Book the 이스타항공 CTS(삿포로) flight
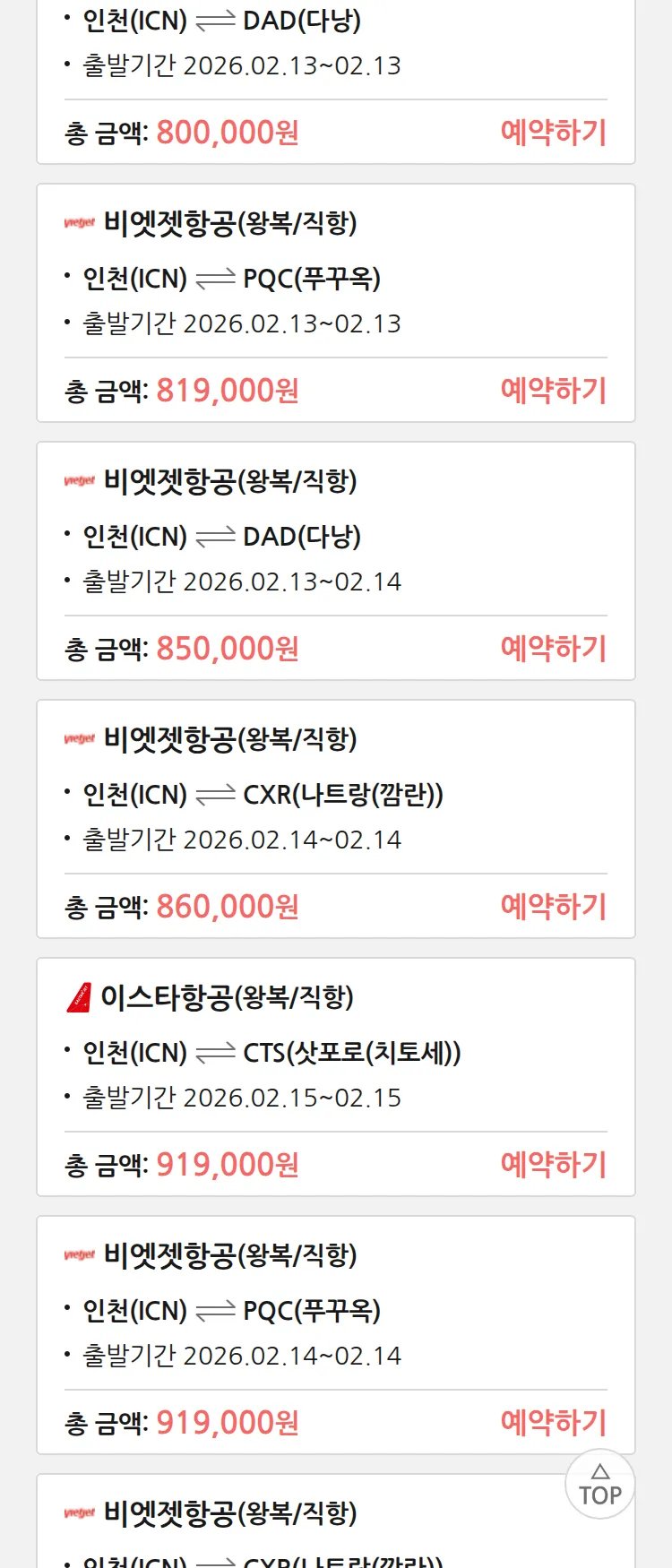This screenshot has height=1568, width=672. (553, 1165)
